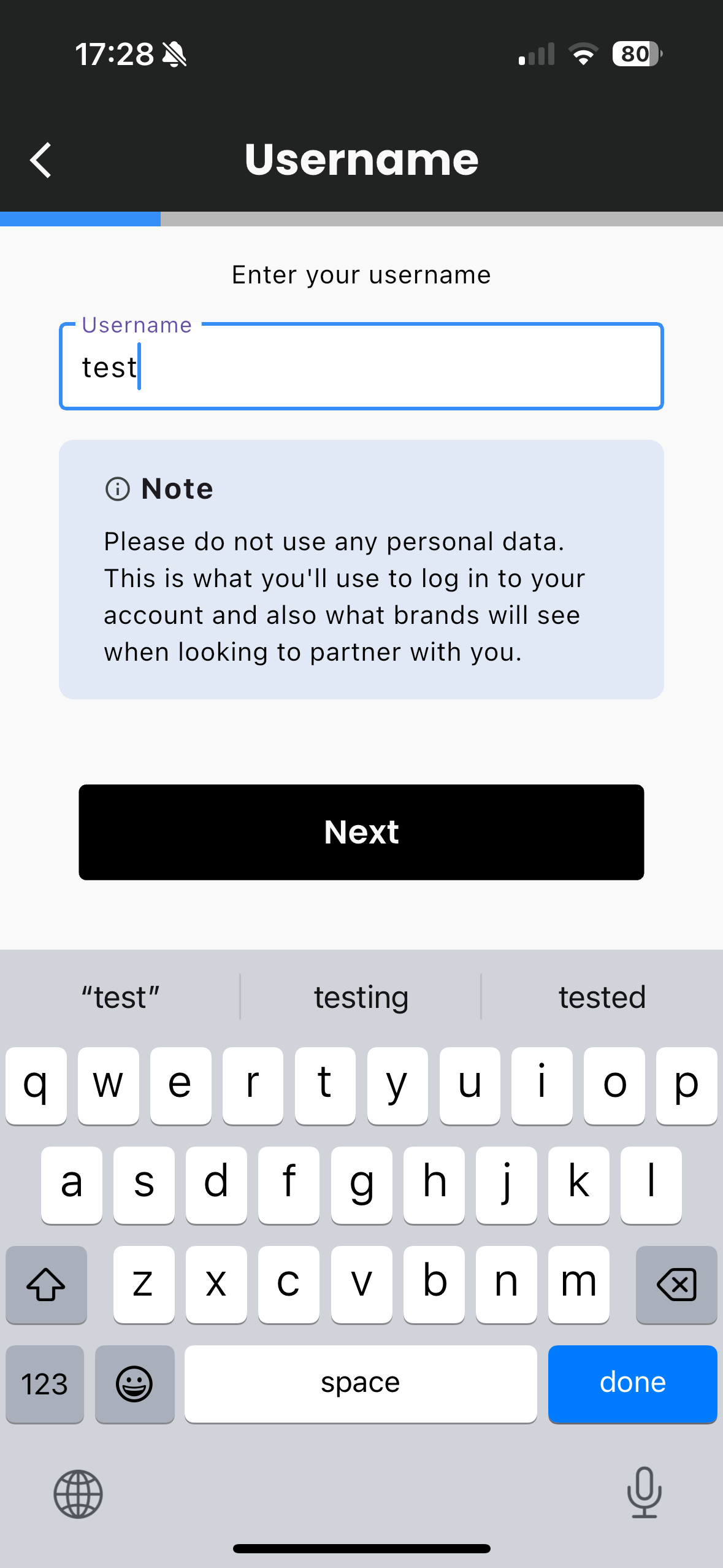Hit the blue done key
Screen dimensions: 723x1568
[632, 1383]
